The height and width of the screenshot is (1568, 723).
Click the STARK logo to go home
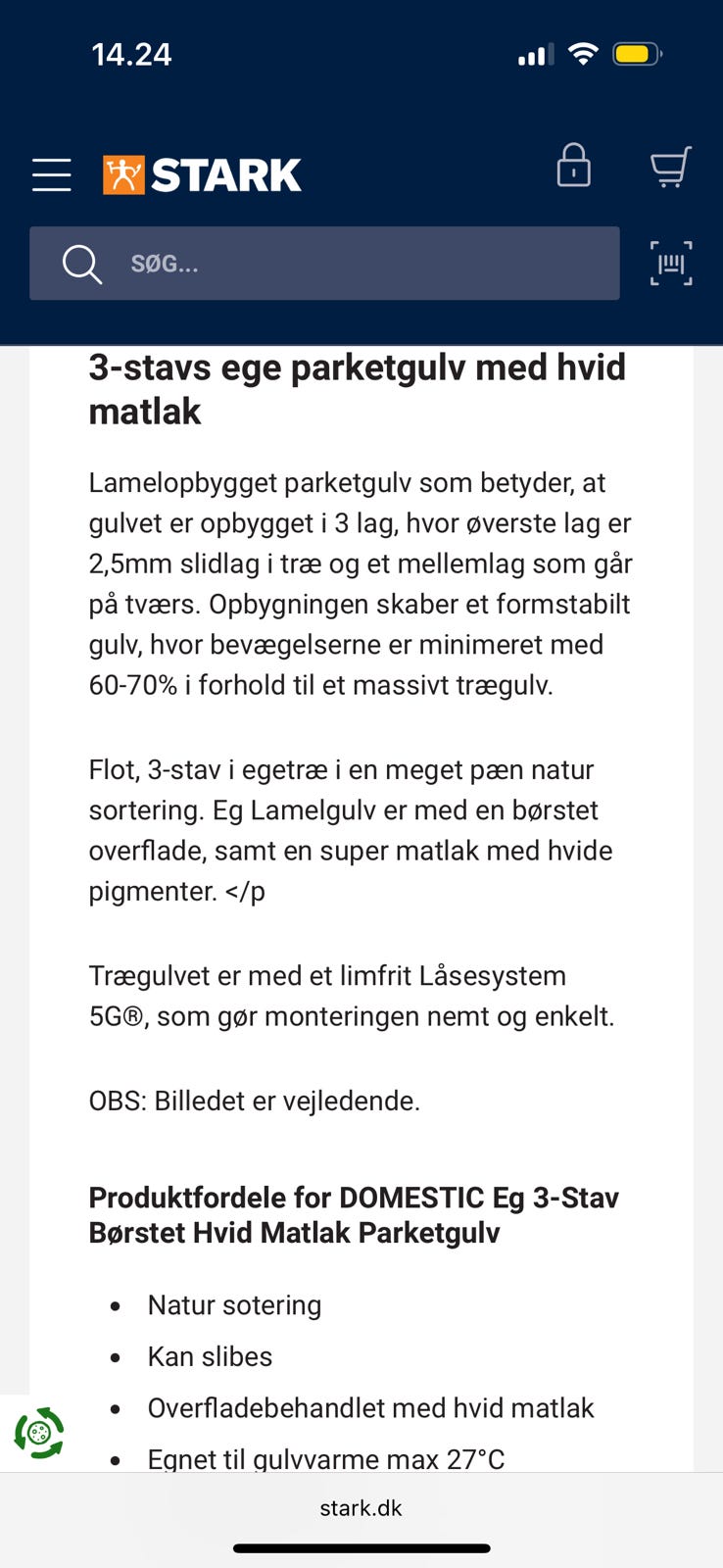(203, 174)
